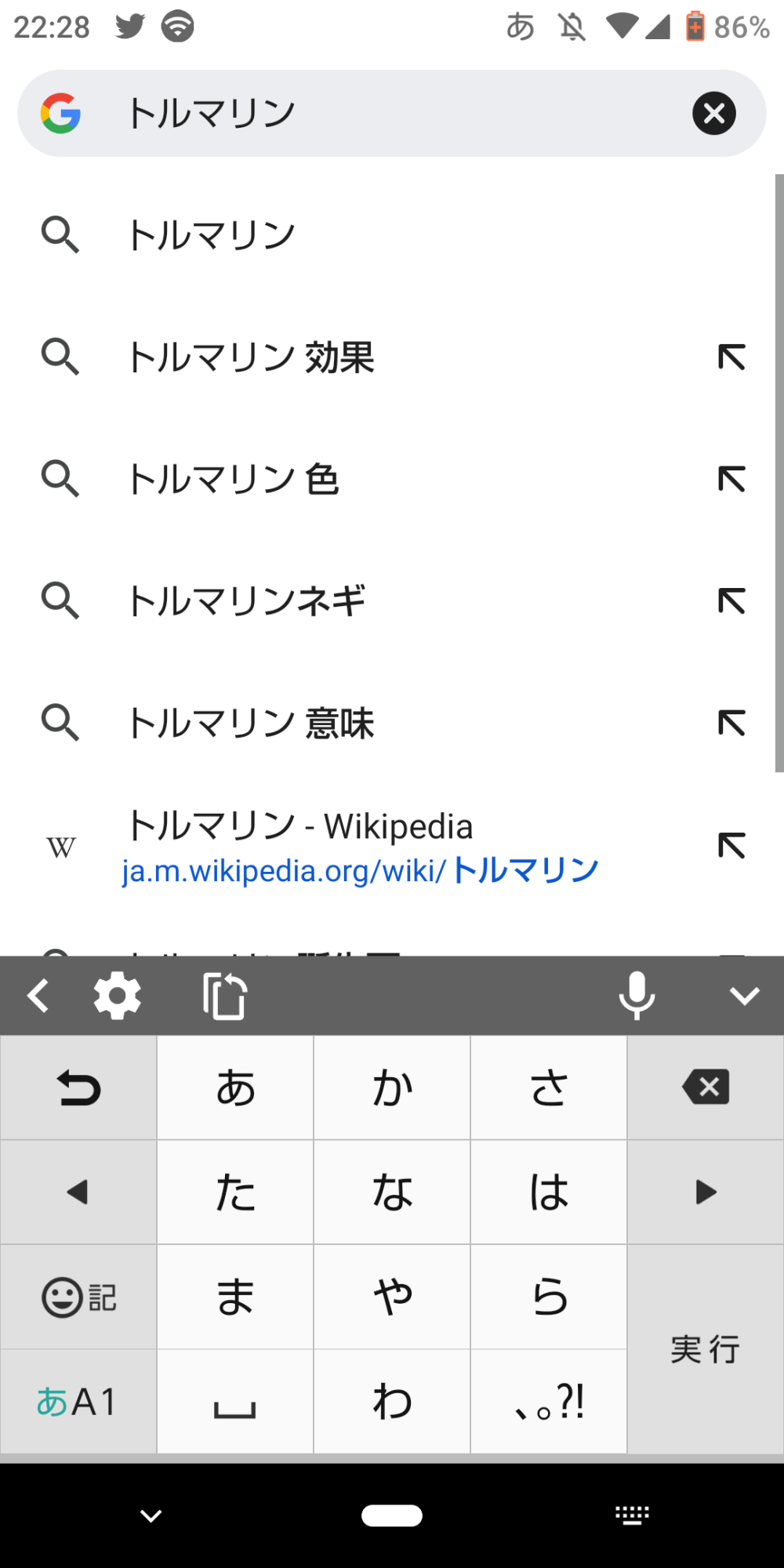
Task: Collapse the keyboard toolbar with the down chevron
Action: click(x=744, y=996)
